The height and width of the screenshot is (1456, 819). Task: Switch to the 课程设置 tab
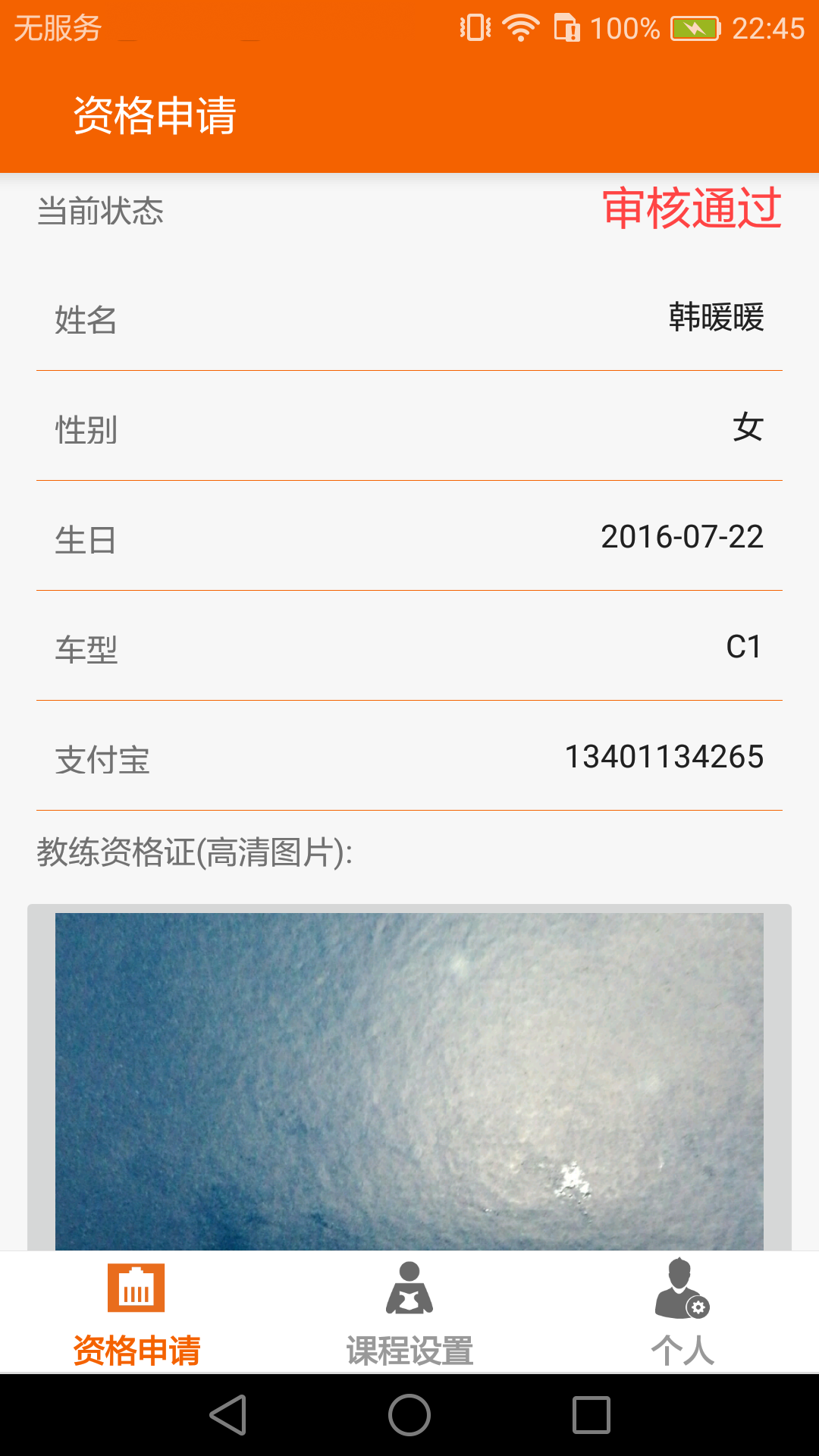(x=409, y=1313)
